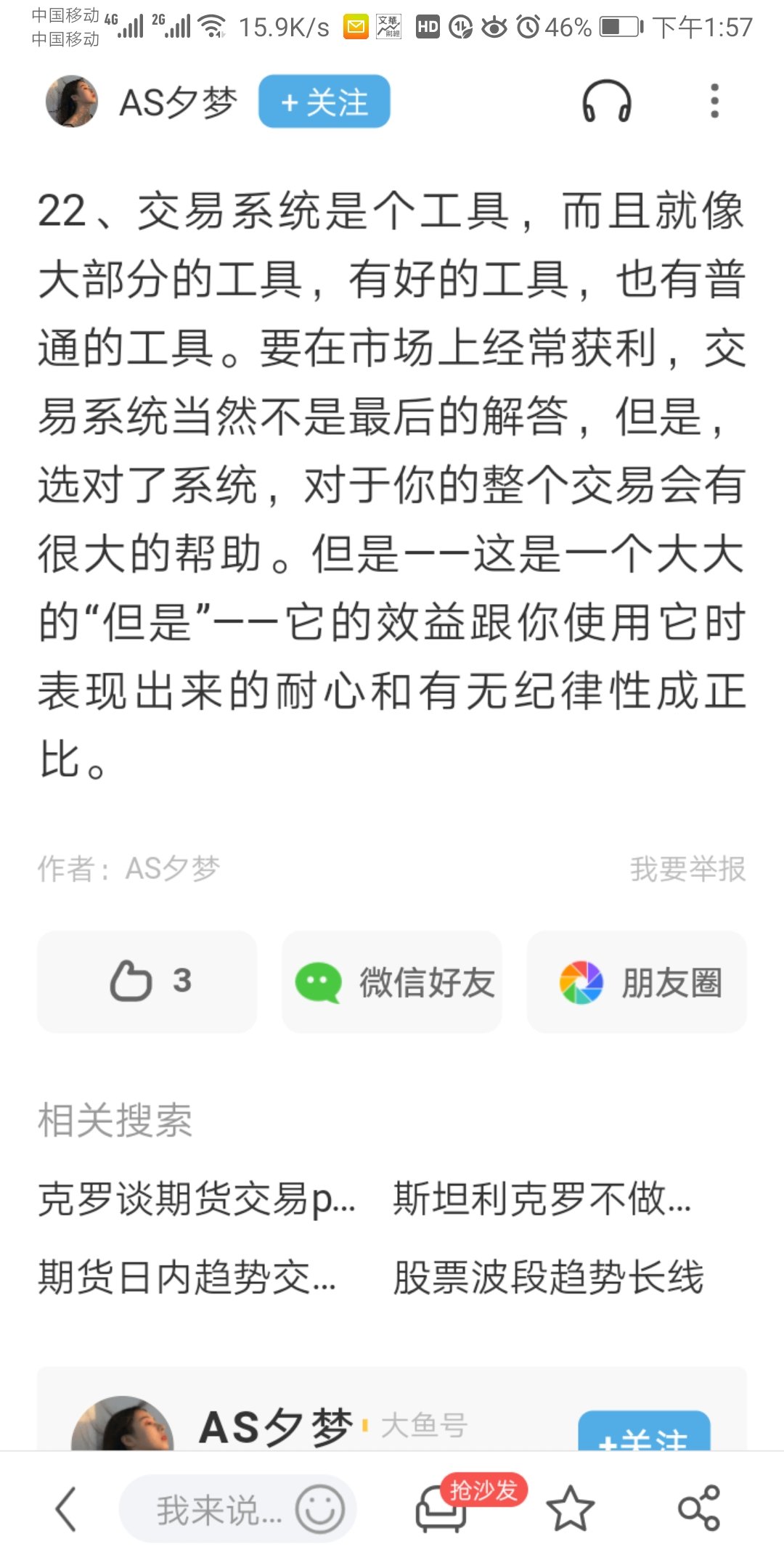Search 期货日内趋势交...
Screen dimensions: 784x1568
point(187,1278)
